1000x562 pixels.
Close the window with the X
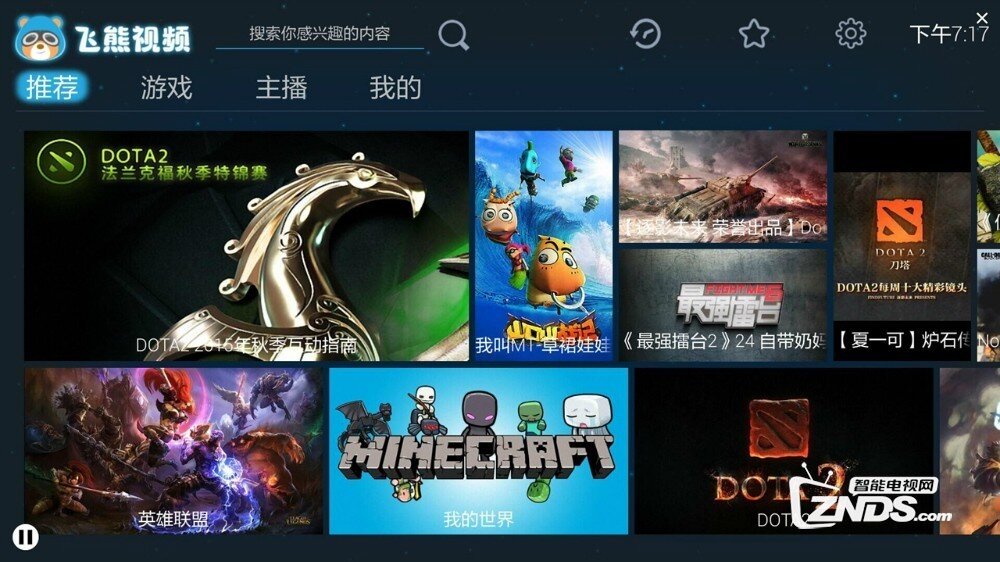tap(981, 17)
